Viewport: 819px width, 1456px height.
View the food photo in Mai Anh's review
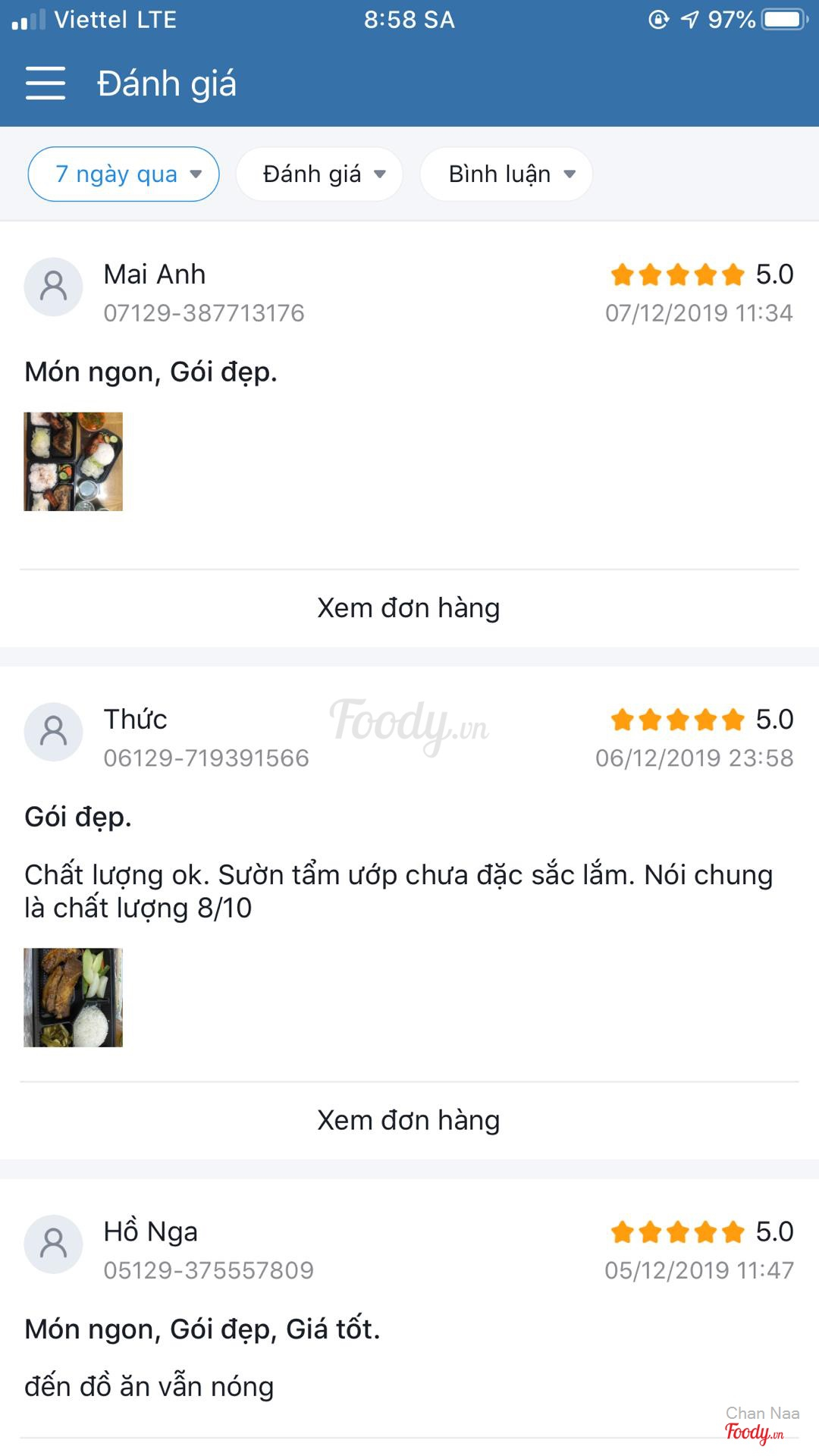(74, 462)
